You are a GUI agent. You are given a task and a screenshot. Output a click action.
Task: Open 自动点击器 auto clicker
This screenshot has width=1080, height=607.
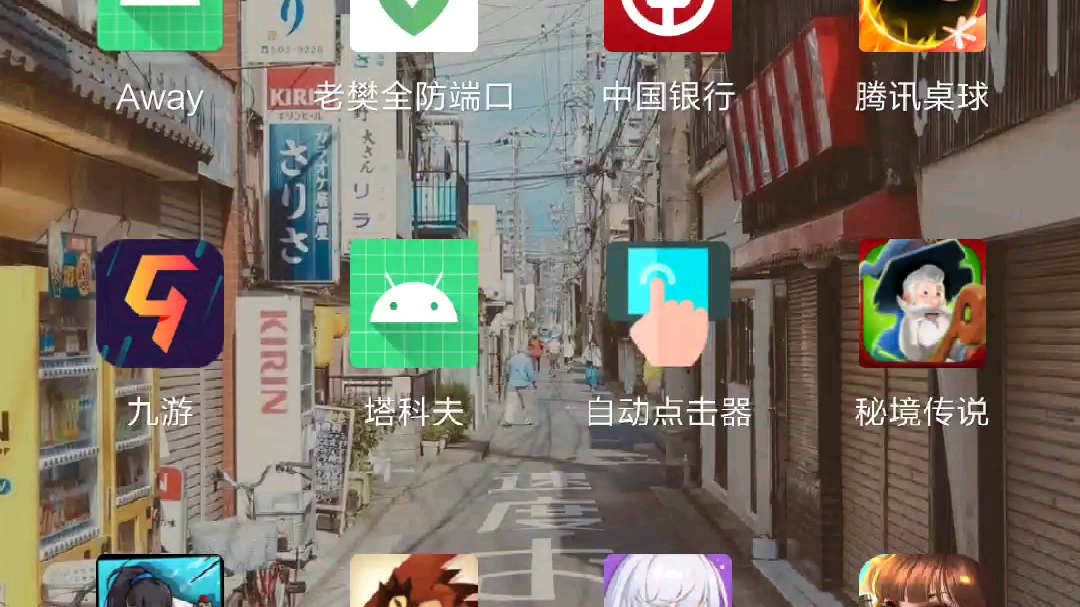[x=668, y=303]
